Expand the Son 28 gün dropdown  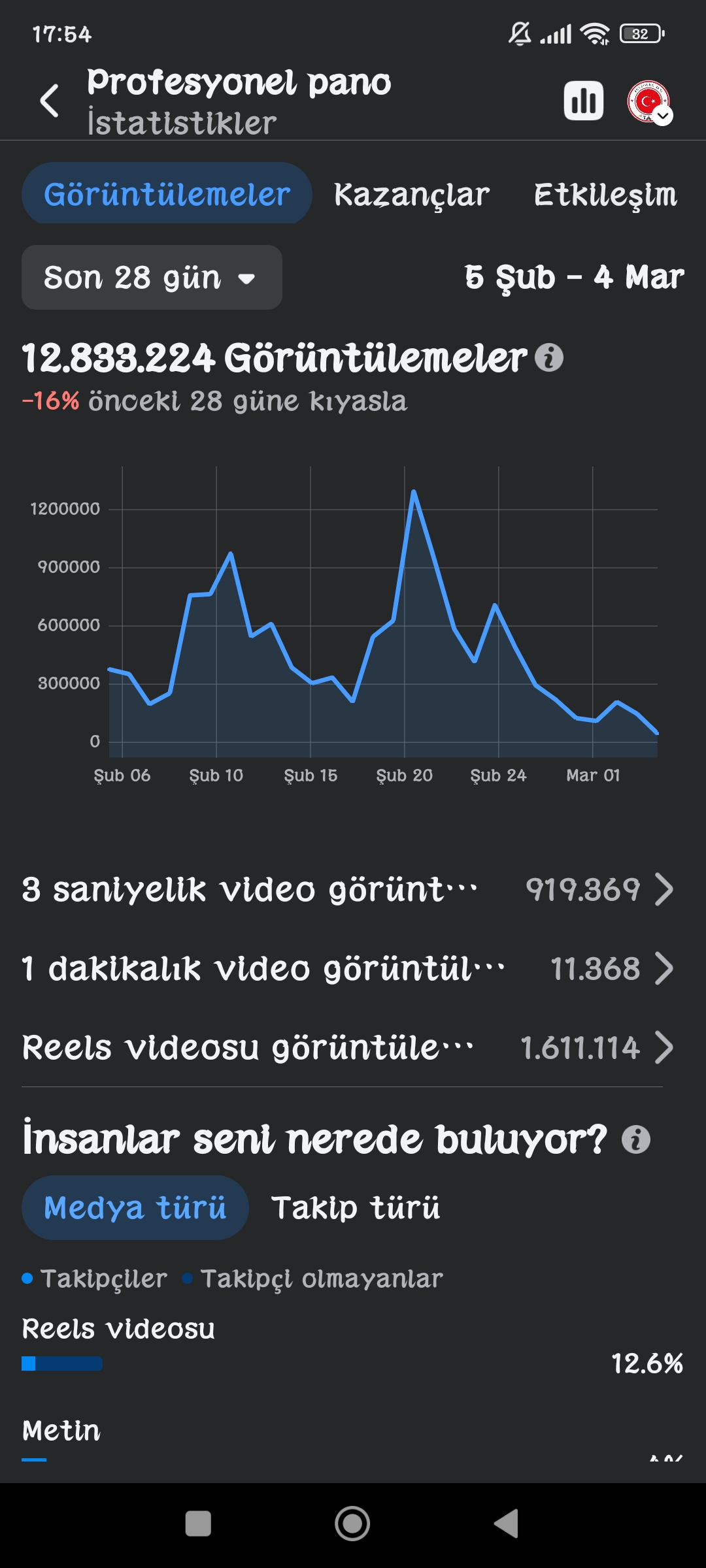click(152, 277)
